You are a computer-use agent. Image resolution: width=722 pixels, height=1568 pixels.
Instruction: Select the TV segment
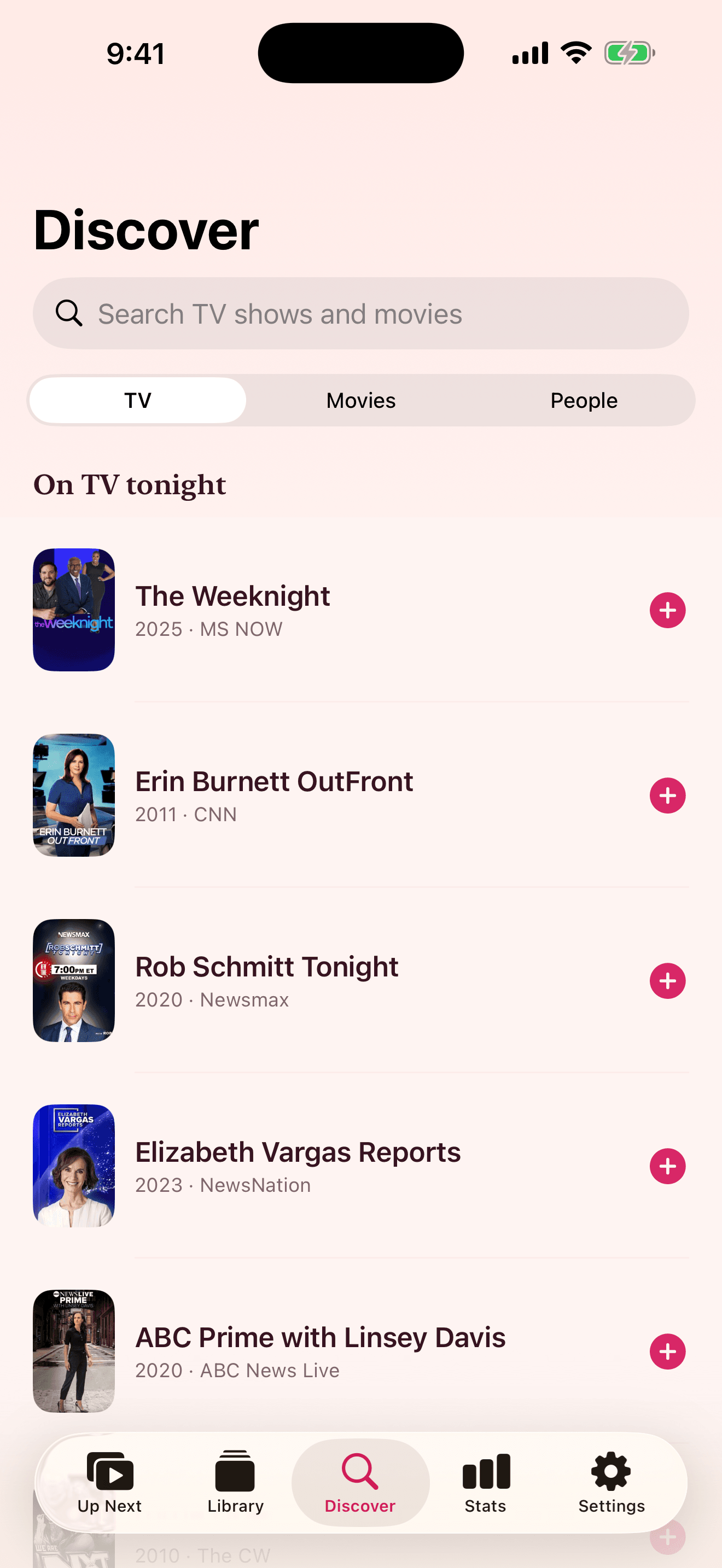[x=138, y=401]
